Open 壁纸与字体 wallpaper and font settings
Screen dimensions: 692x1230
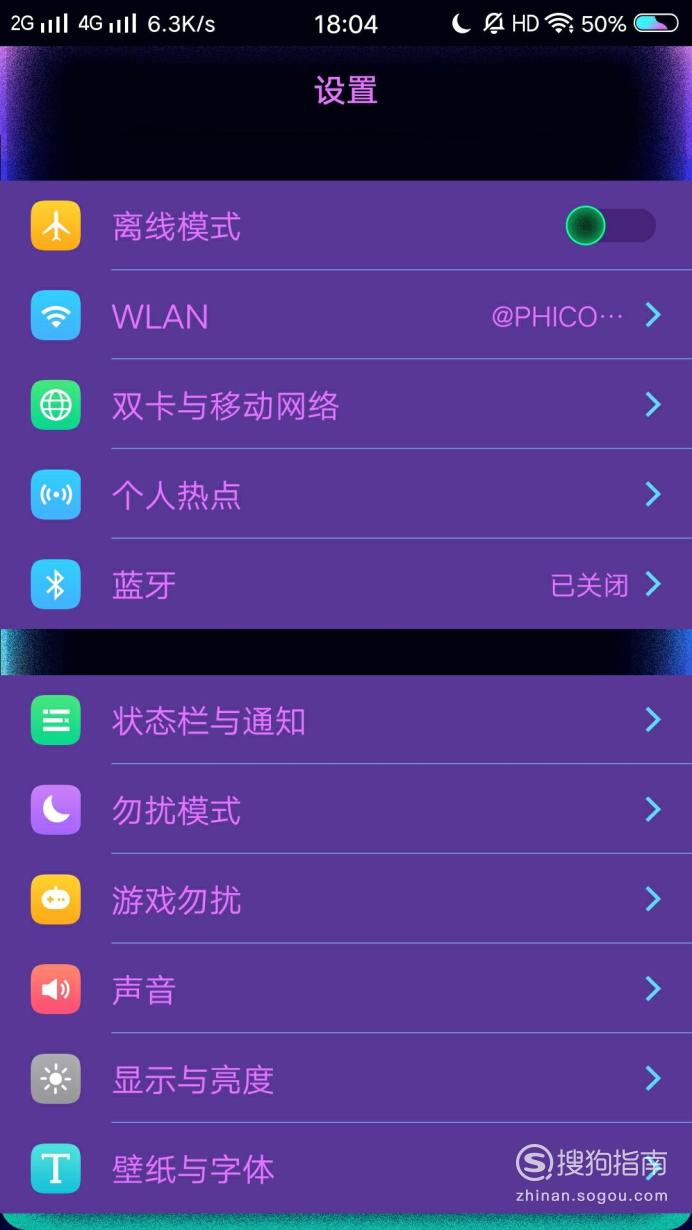pos(346,1168)
